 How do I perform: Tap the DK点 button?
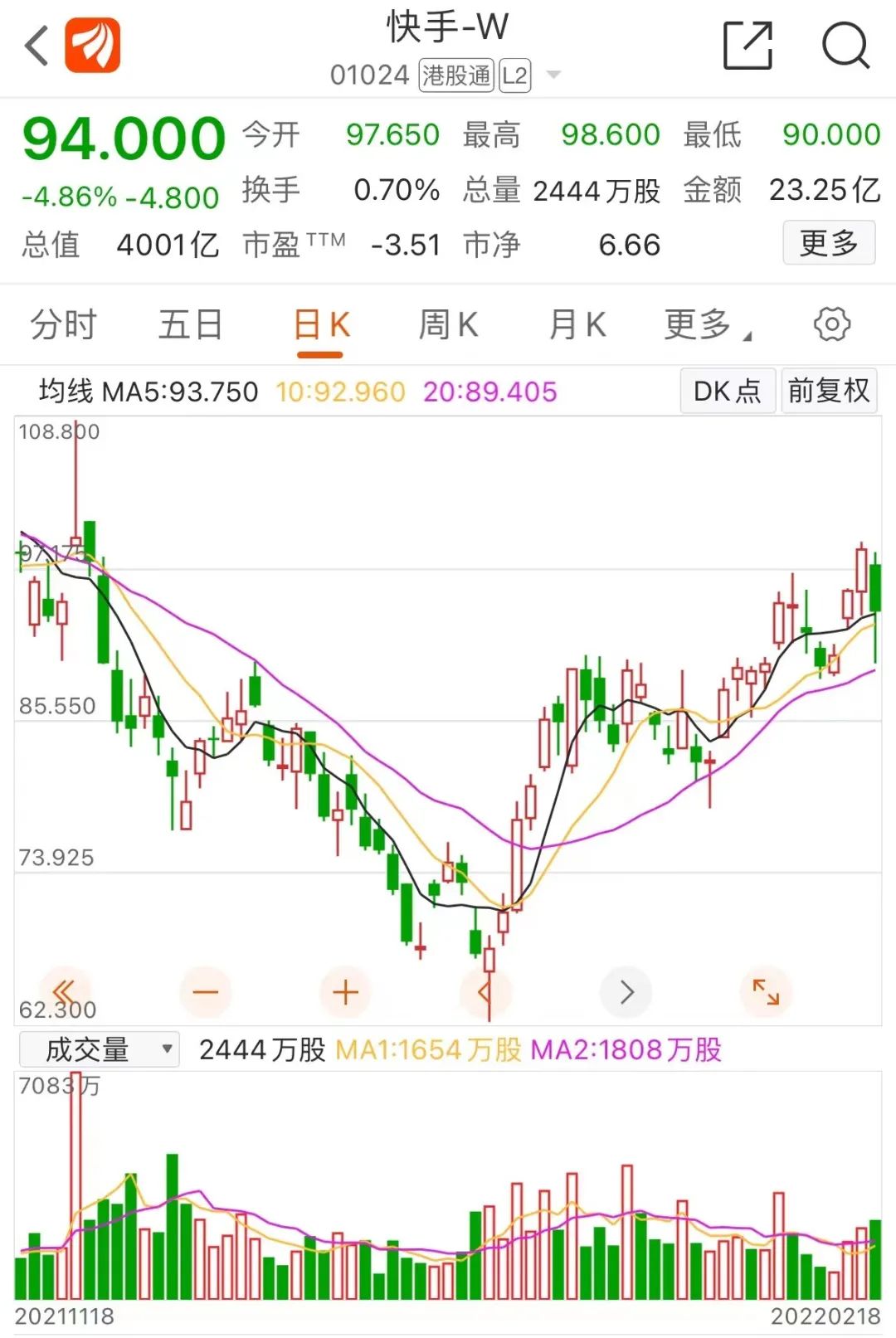point(727,391)
